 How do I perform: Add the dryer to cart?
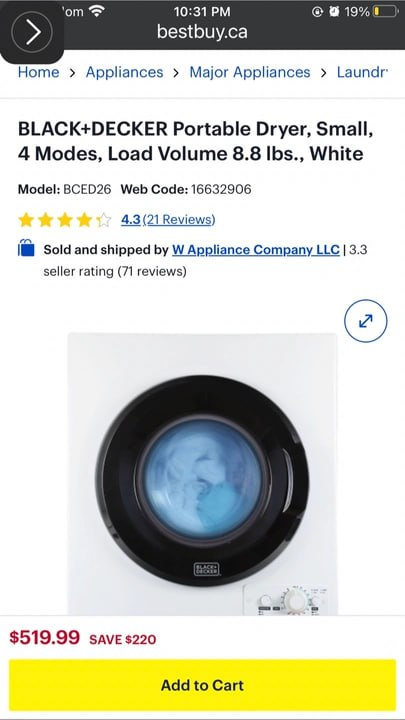202,685
